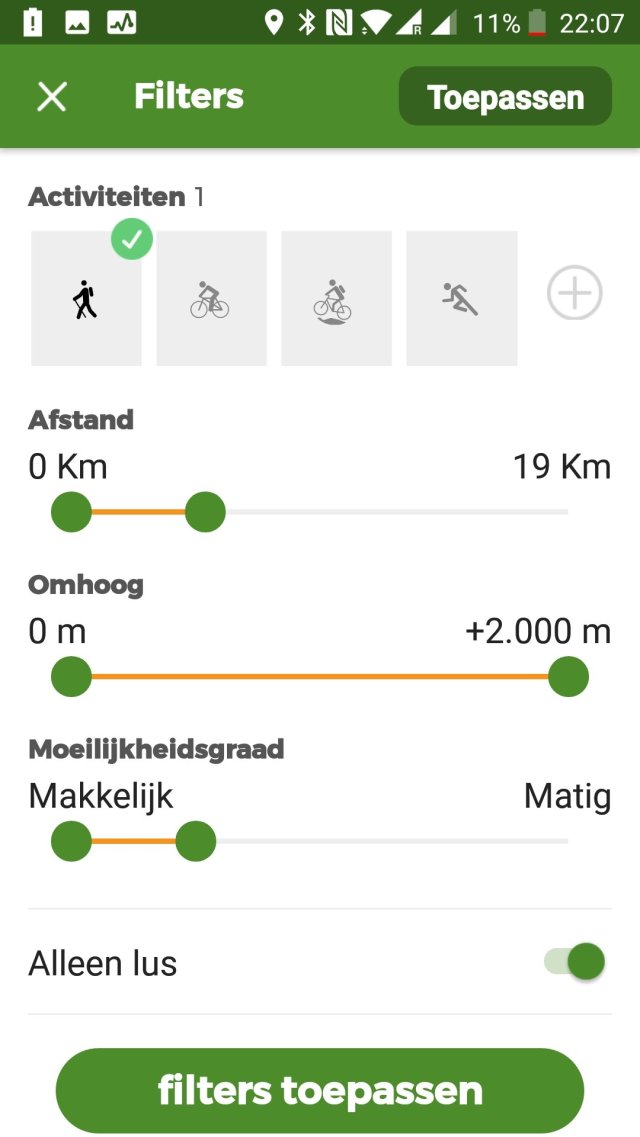The image size is (640, 1137).
Task: Tap the Afstand minimum handle at 0 Km
Action: [71, 512]
